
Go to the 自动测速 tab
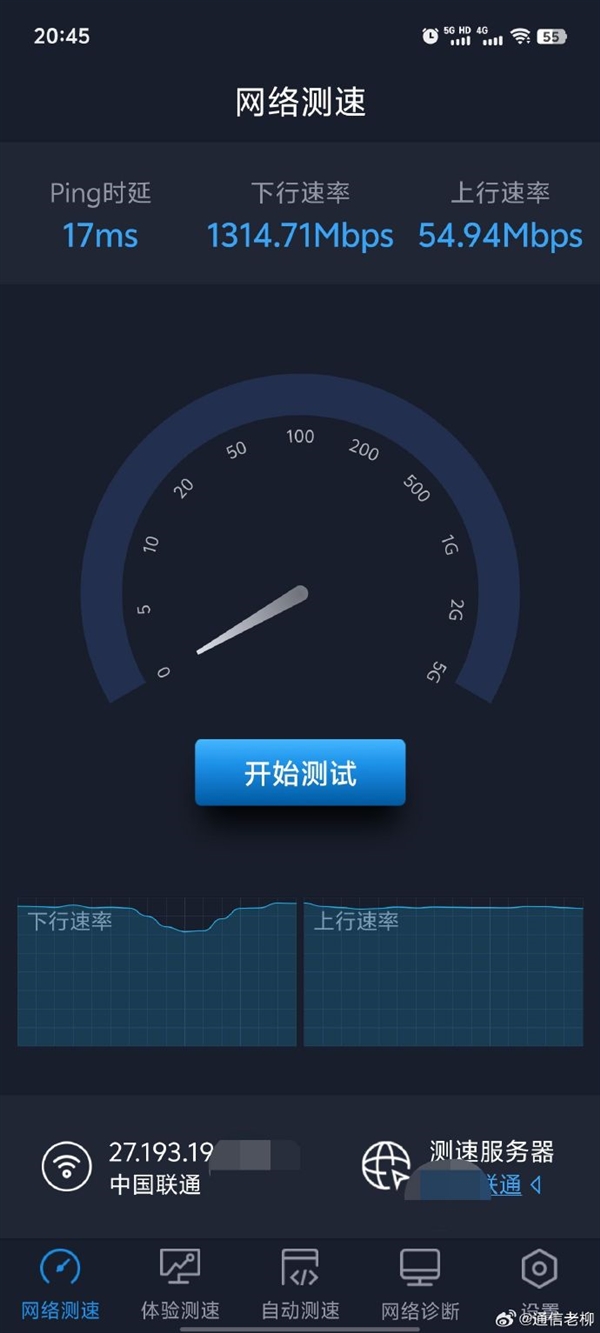point(300,1284)
